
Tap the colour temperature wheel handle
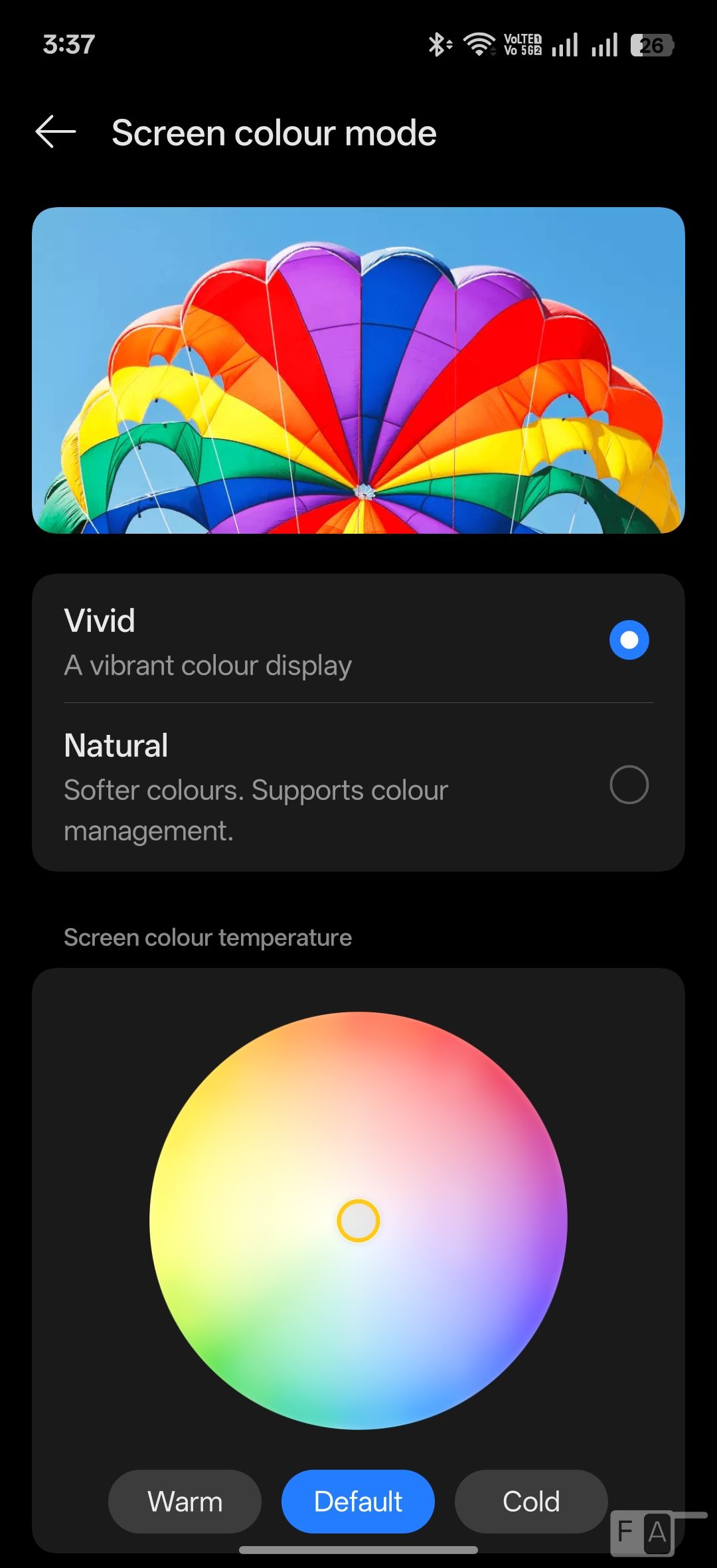point(358,1221)
